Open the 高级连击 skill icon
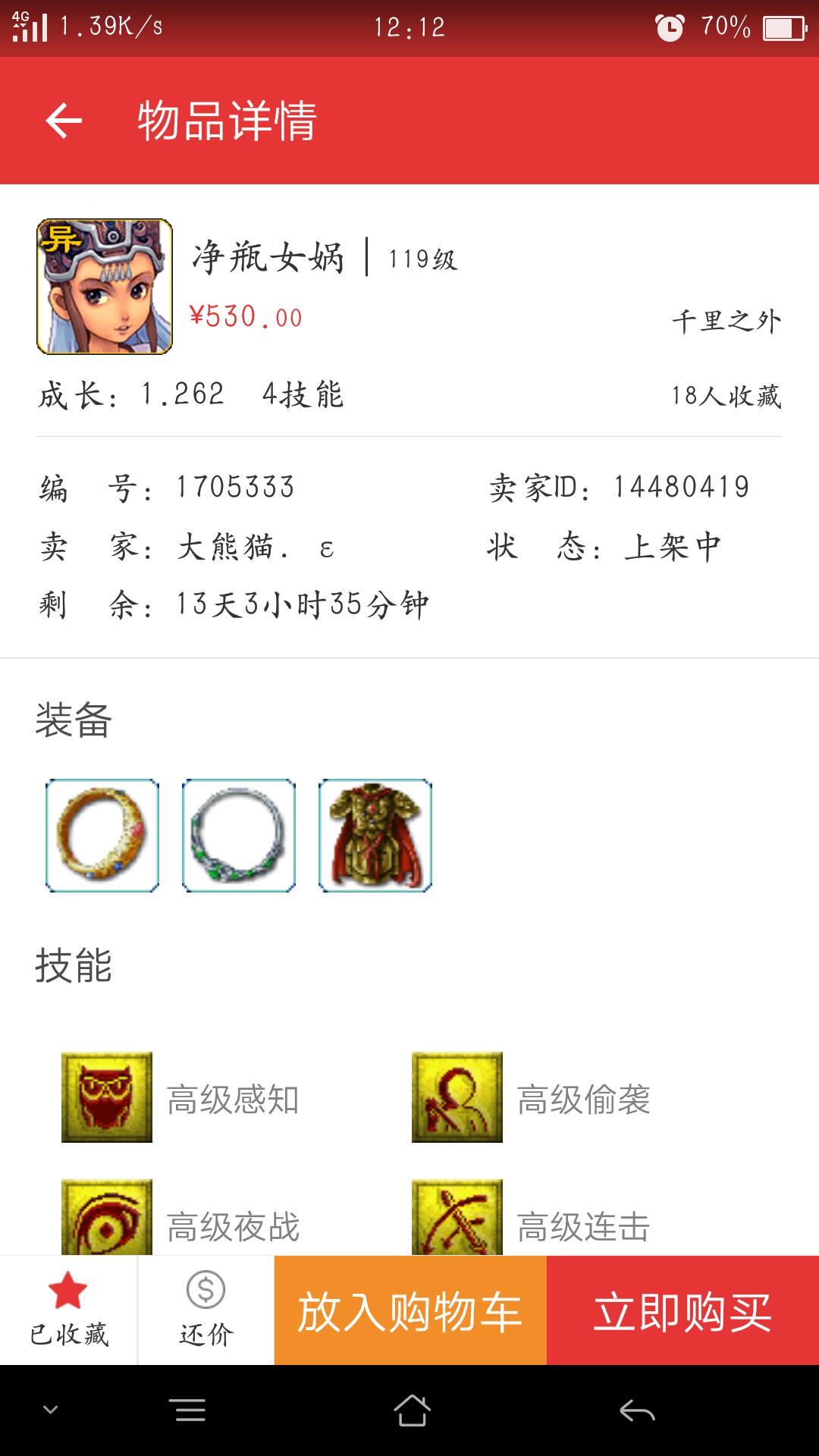Screen dimensions: 819x1456 457,1217
